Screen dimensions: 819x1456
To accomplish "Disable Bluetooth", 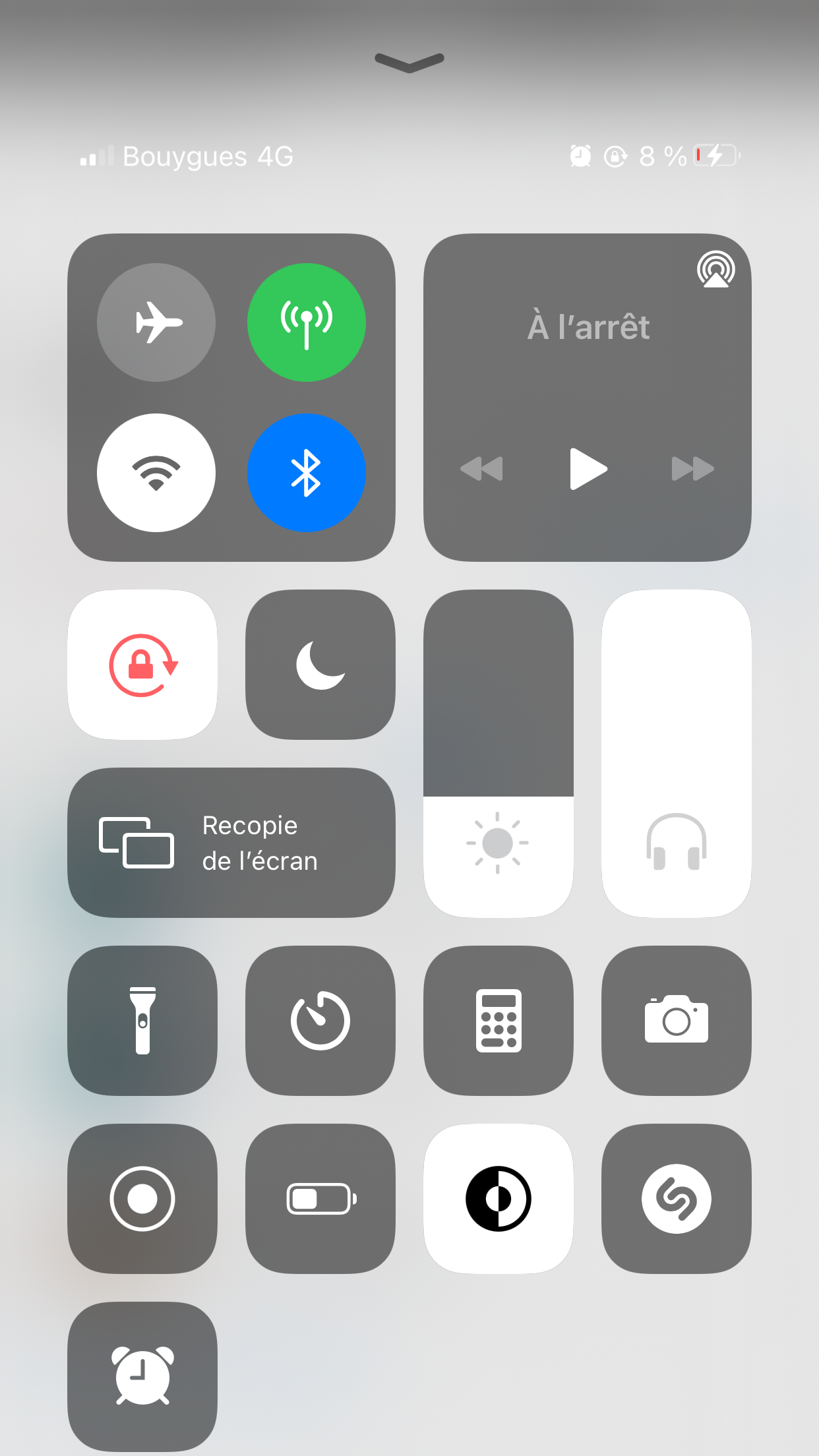I will pos(307,473).
